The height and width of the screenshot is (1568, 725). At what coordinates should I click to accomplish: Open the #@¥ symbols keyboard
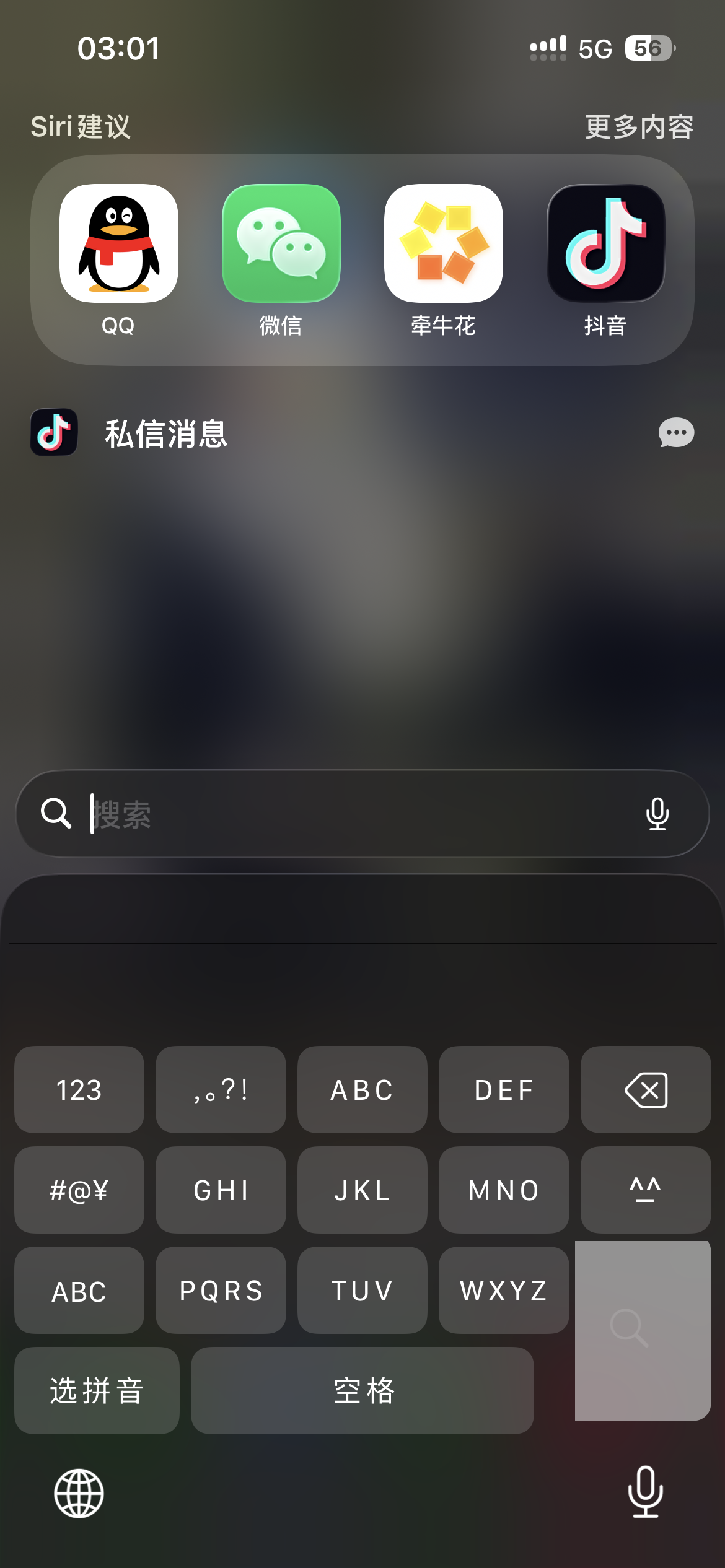point(79,1190)
